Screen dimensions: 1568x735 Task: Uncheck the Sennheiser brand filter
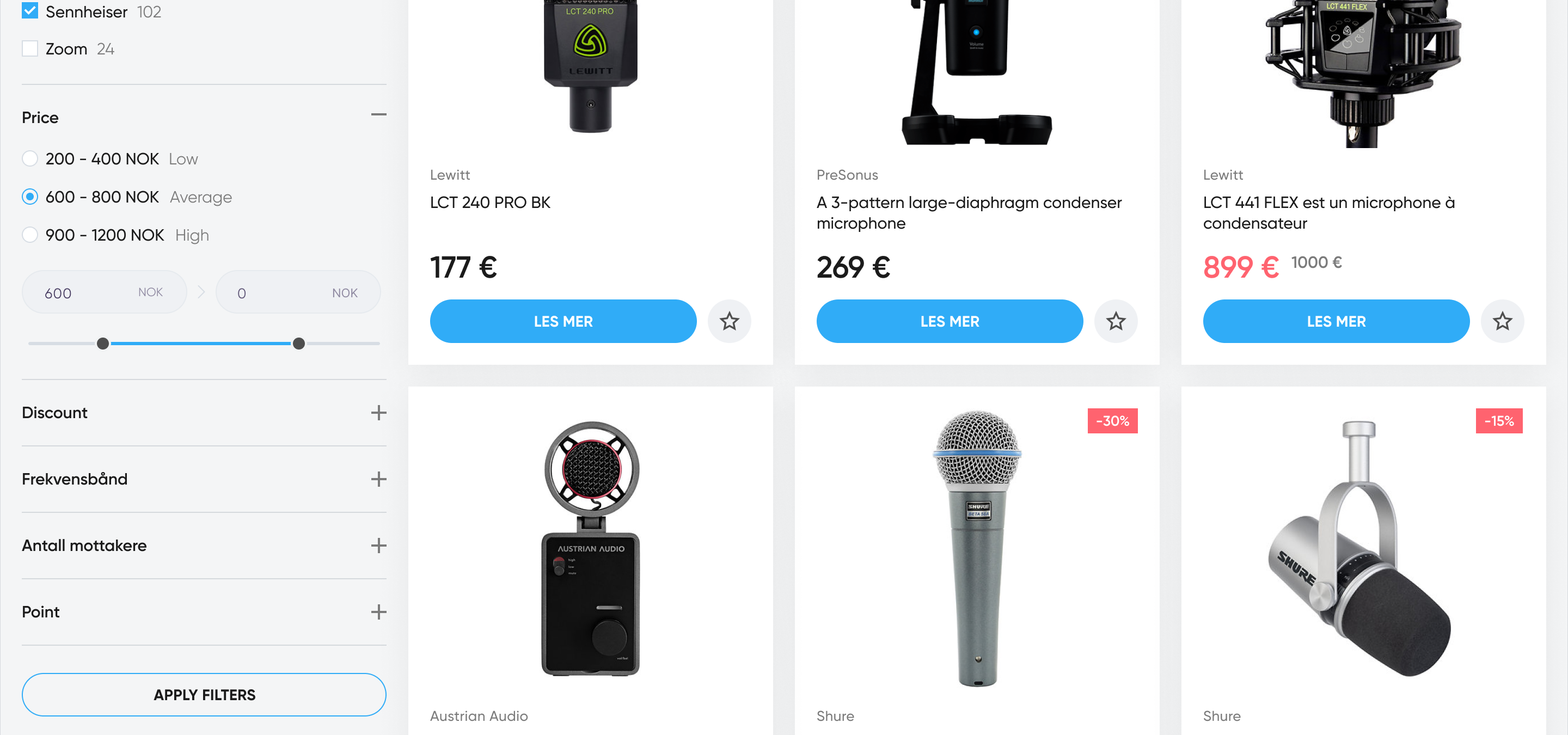[x=30, y=11]
